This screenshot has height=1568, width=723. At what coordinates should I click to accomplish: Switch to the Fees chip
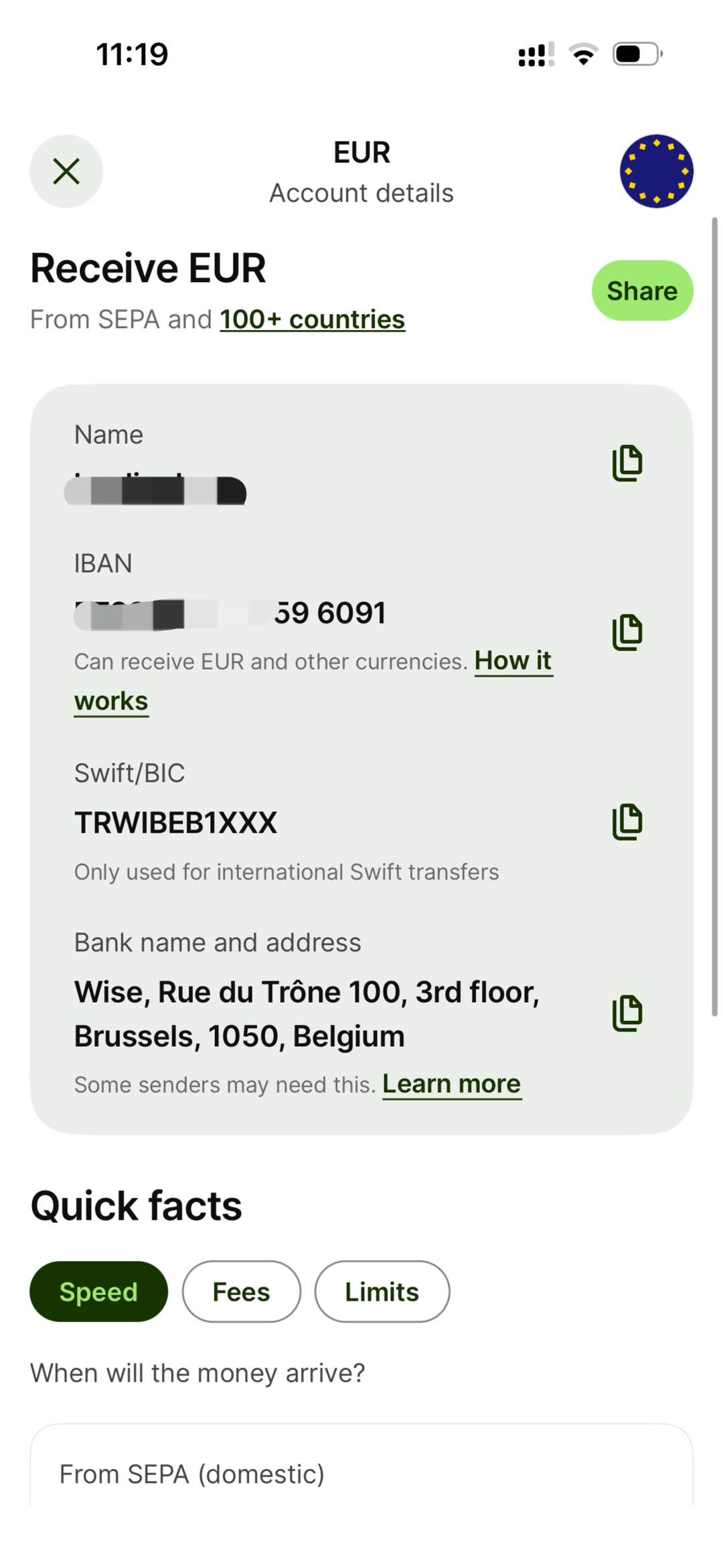241,1291
